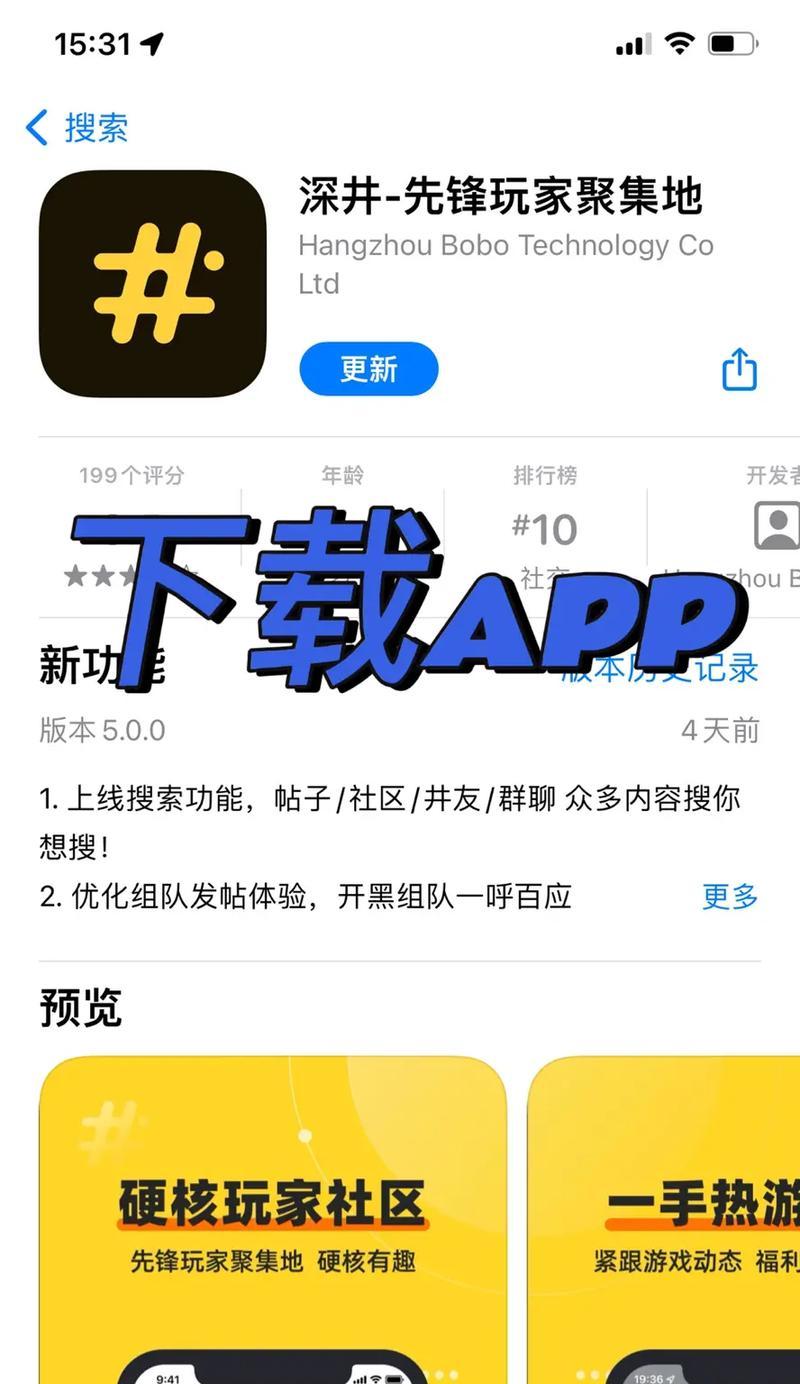Expand the release notes via 更多
Screen dimensions: 800x1384
pyautogui.click(x=729, y=896)
